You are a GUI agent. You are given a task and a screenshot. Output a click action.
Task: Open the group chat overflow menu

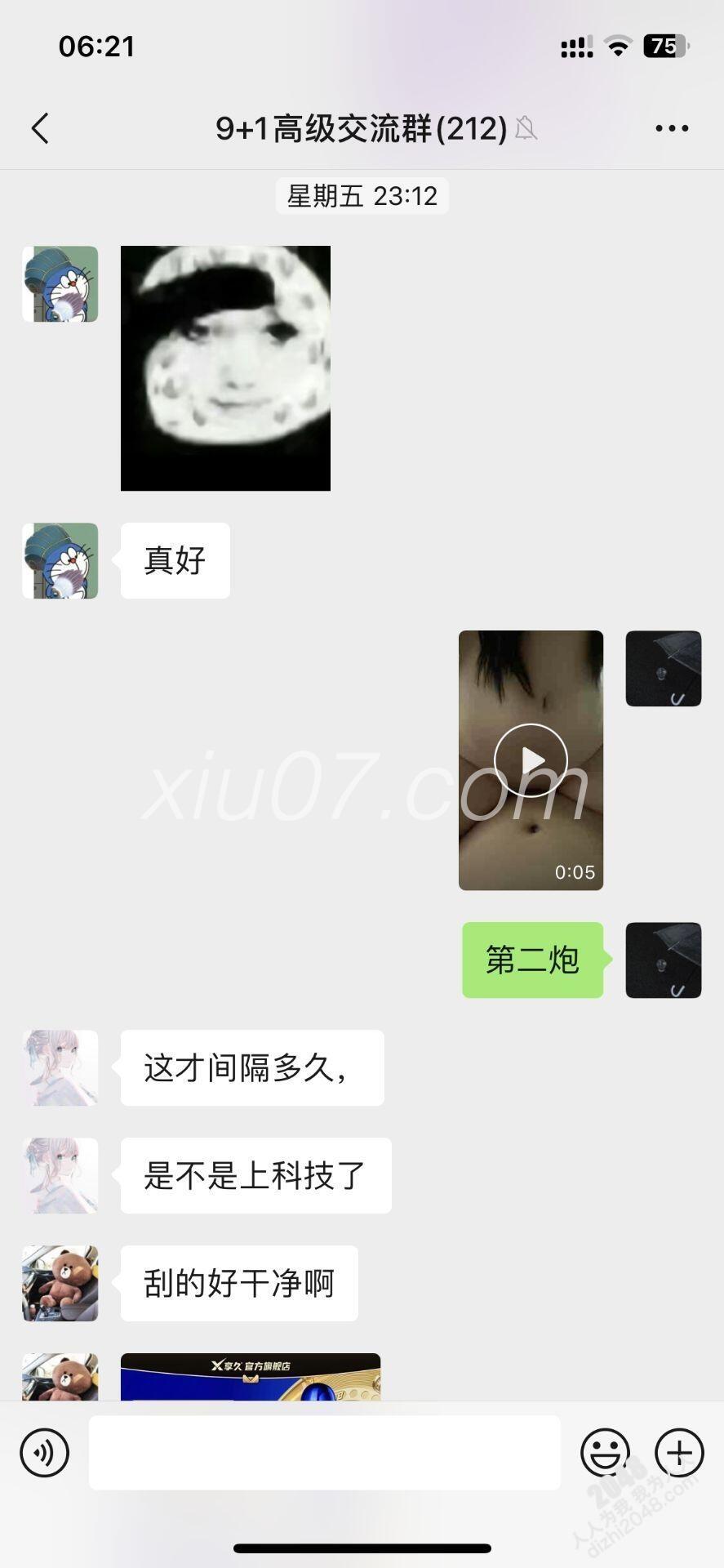672,128
